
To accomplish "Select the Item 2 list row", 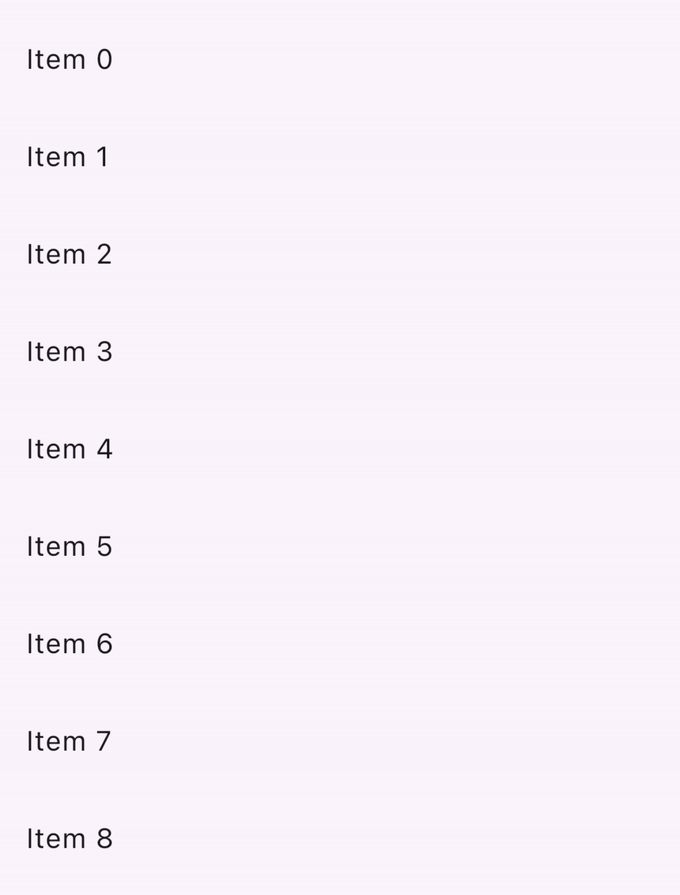I will pyautogui.click(x=70, y=254).
